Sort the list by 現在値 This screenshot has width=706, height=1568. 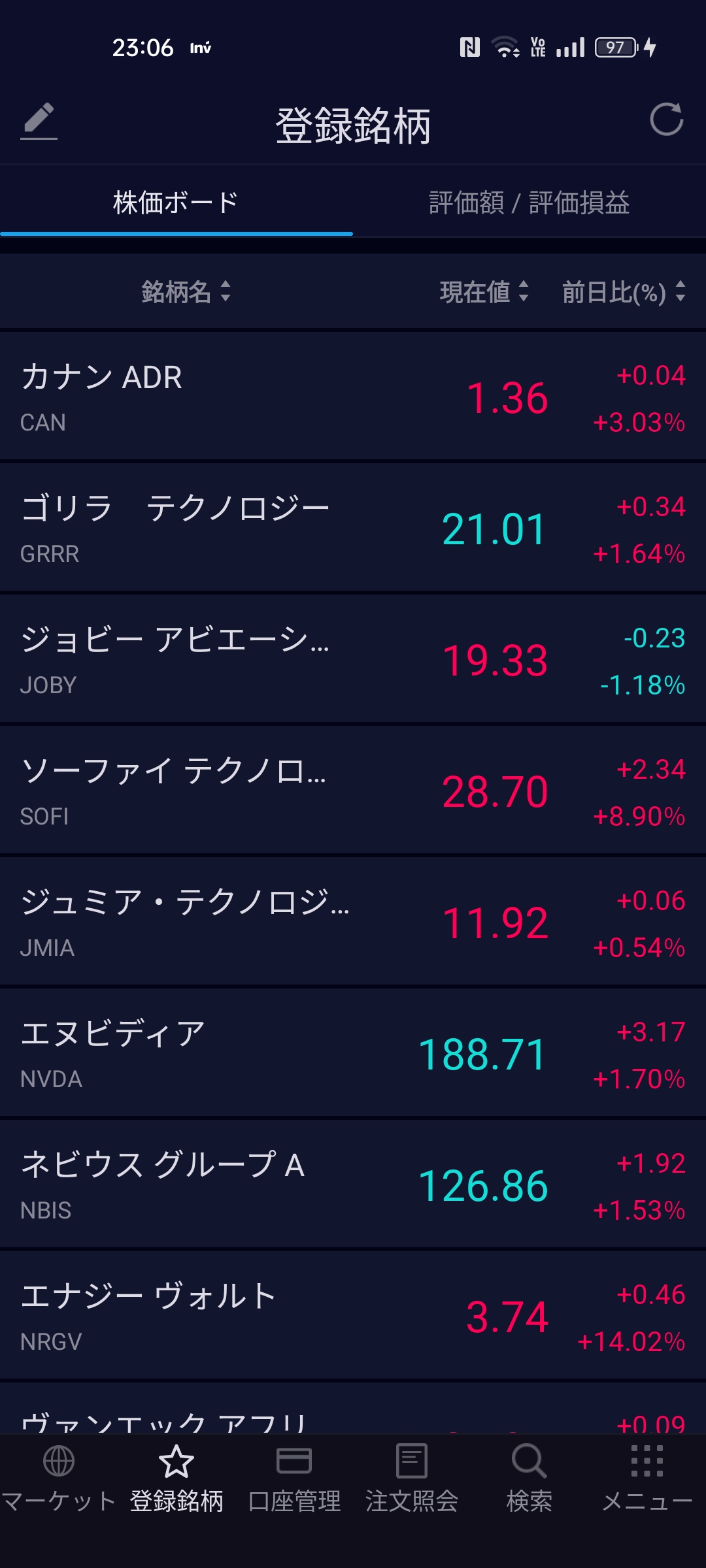[484, 291]
